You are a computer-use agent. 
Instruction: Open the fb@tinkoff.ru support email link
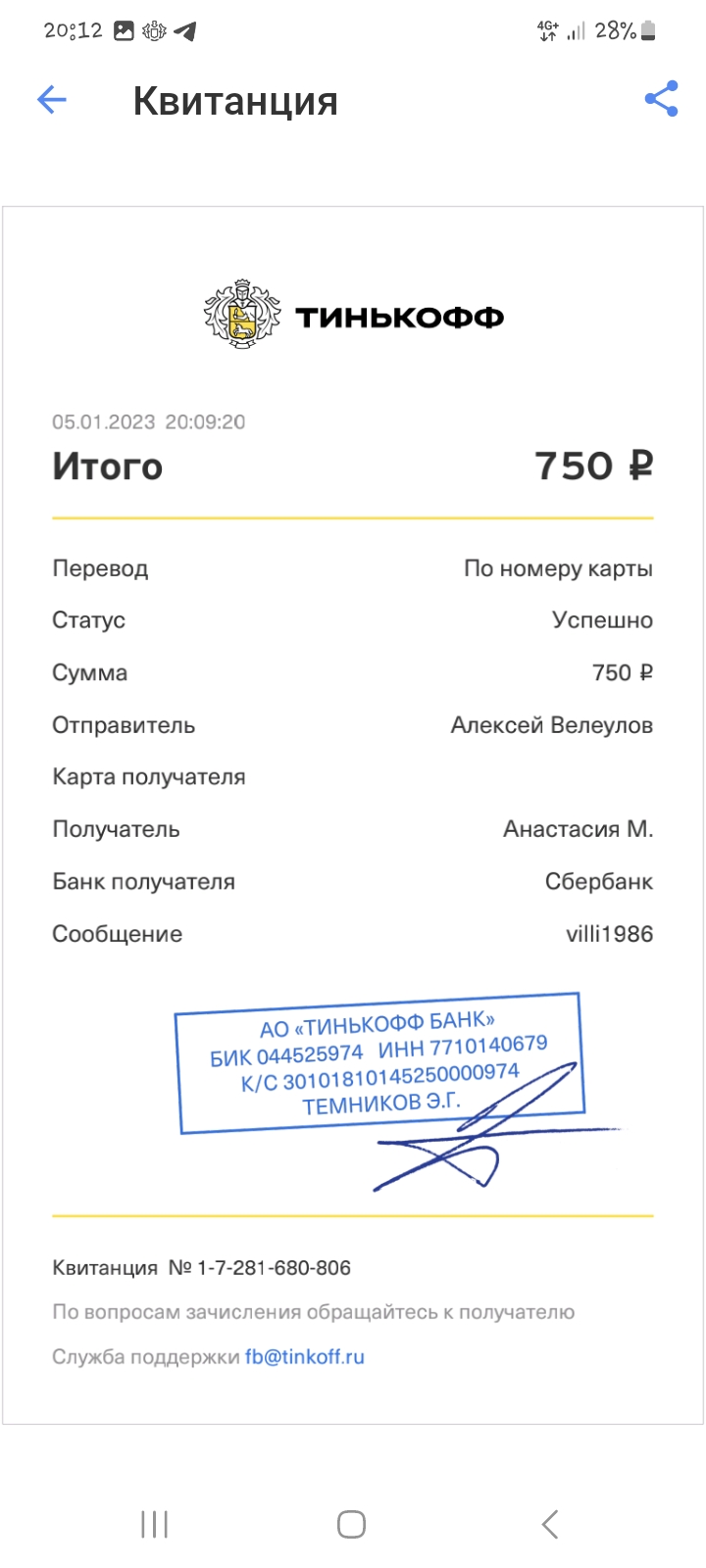pyautogui.click(x=305, y=1357)
